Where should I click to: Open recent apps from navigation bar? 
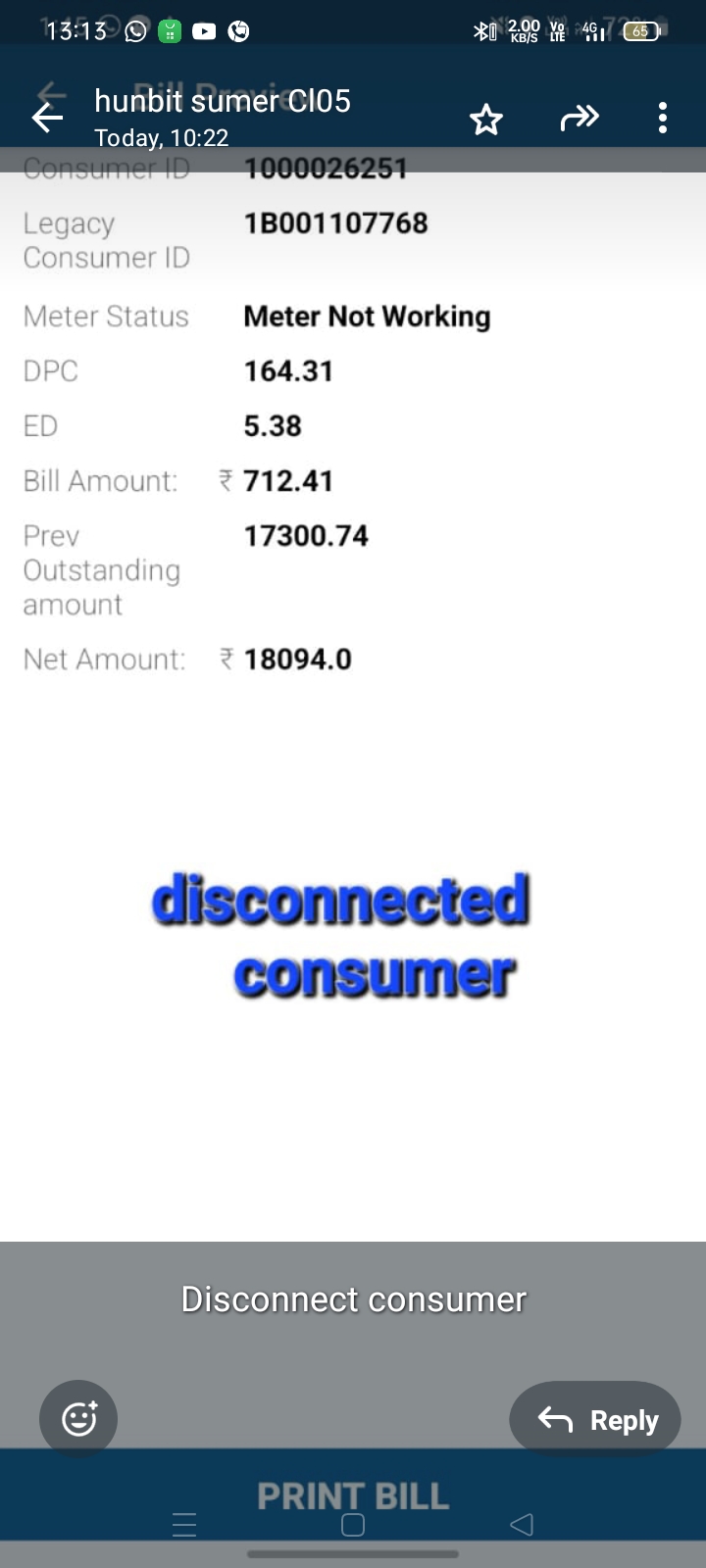(184, 1525)
